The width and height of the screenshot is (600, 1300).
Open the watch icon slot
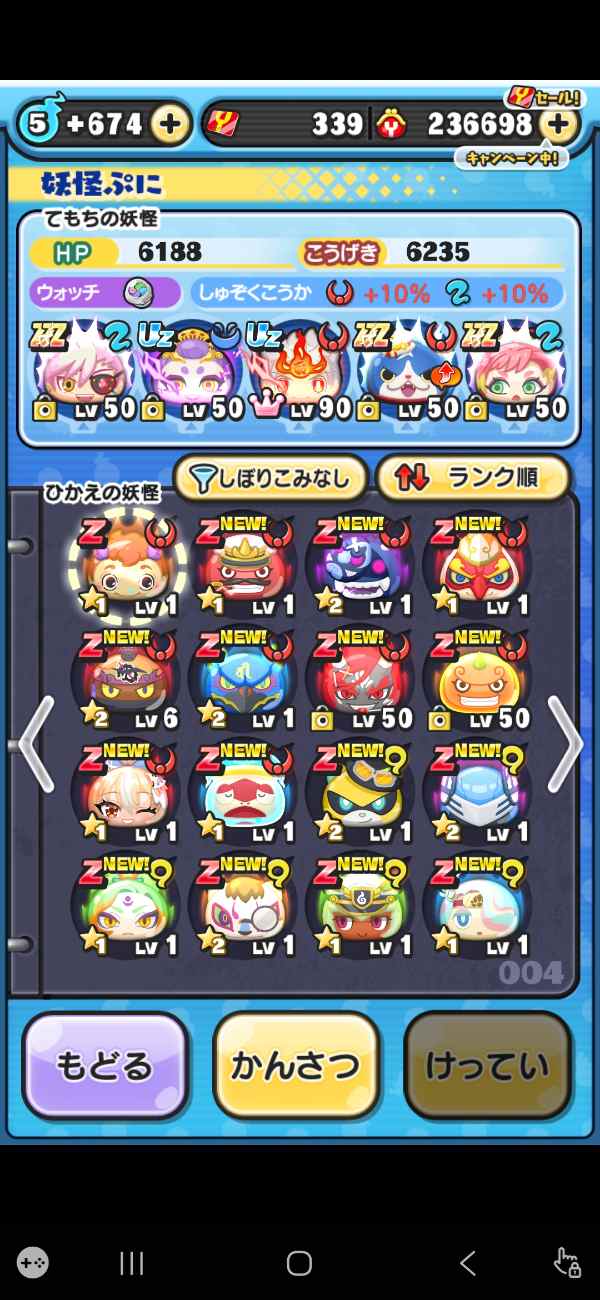[137, 293]
